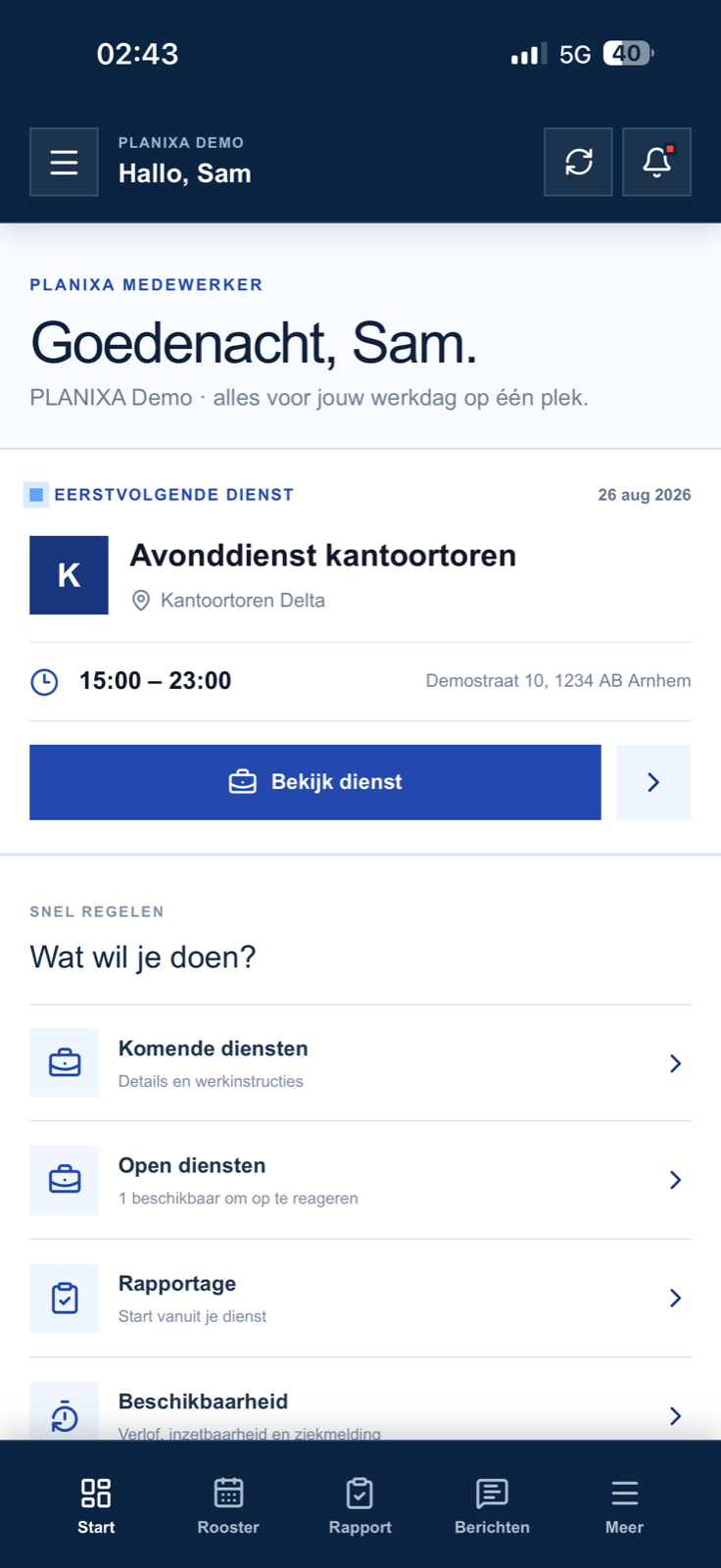This screenshot has width=721, height=1568.
Task: Open the Rapportage row
Action: (360, 1298)
